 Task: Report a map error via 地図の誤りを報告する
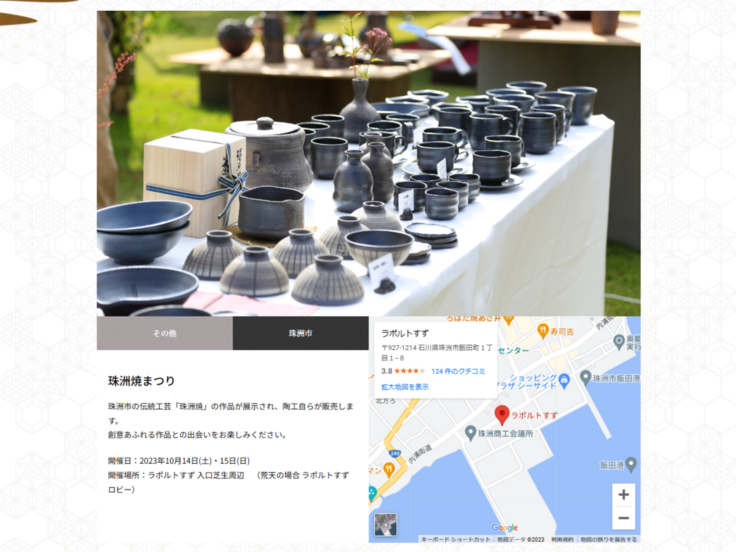(x=609, y=539)
